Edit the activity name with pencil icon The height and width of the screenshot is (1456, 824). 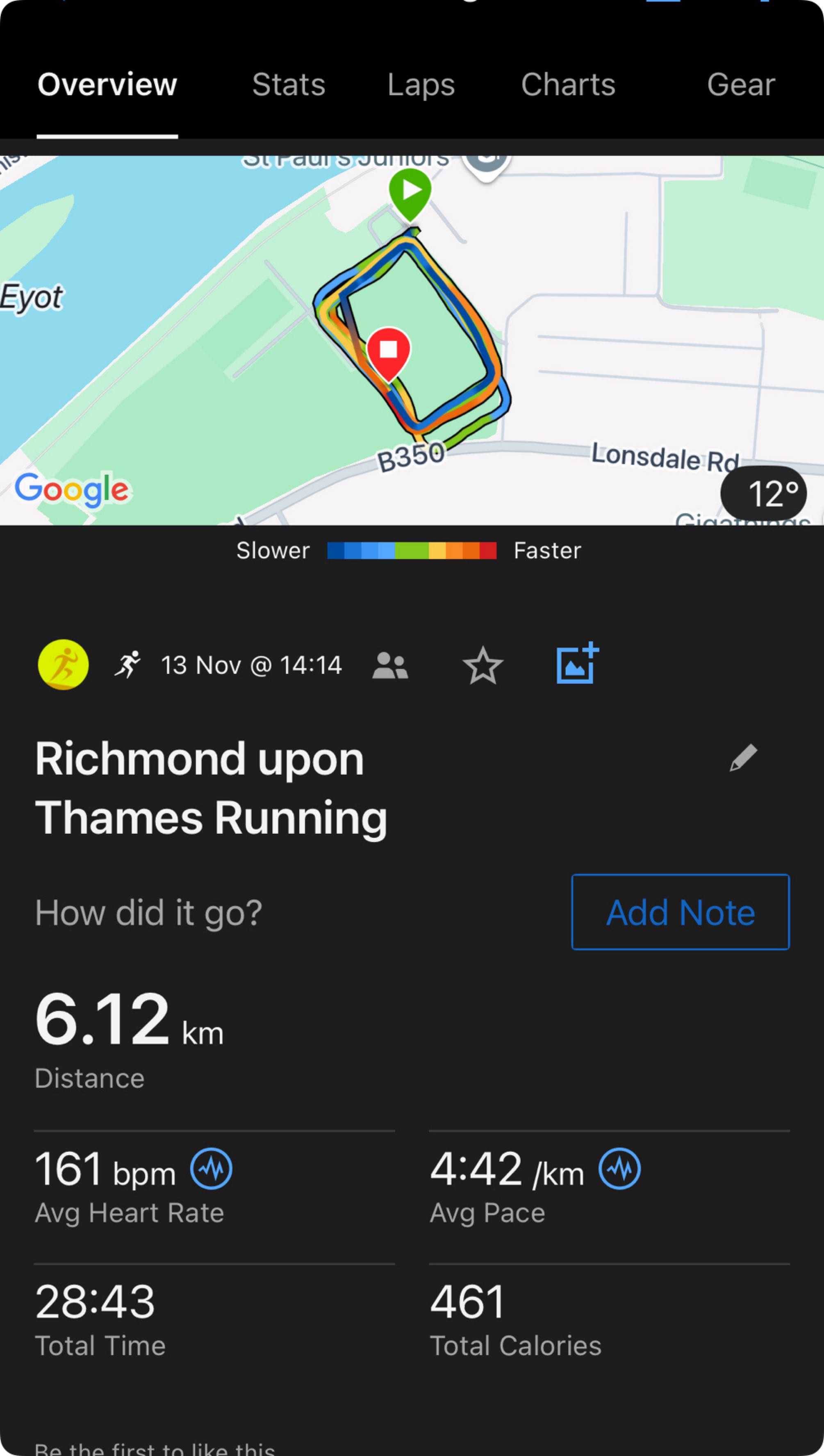coord(743,758)
